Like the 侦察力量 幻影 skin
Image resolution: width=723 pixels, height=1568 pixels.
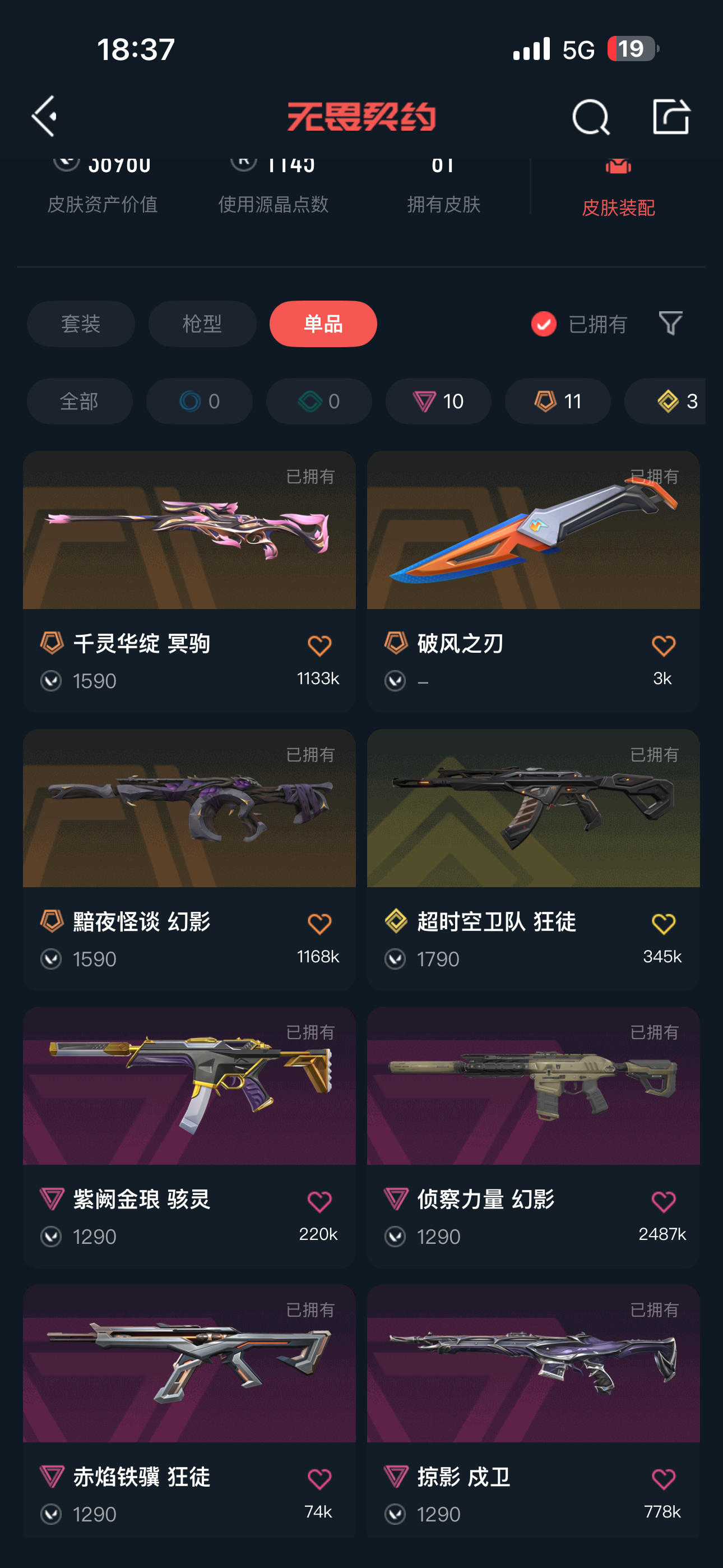[662, 1201]
